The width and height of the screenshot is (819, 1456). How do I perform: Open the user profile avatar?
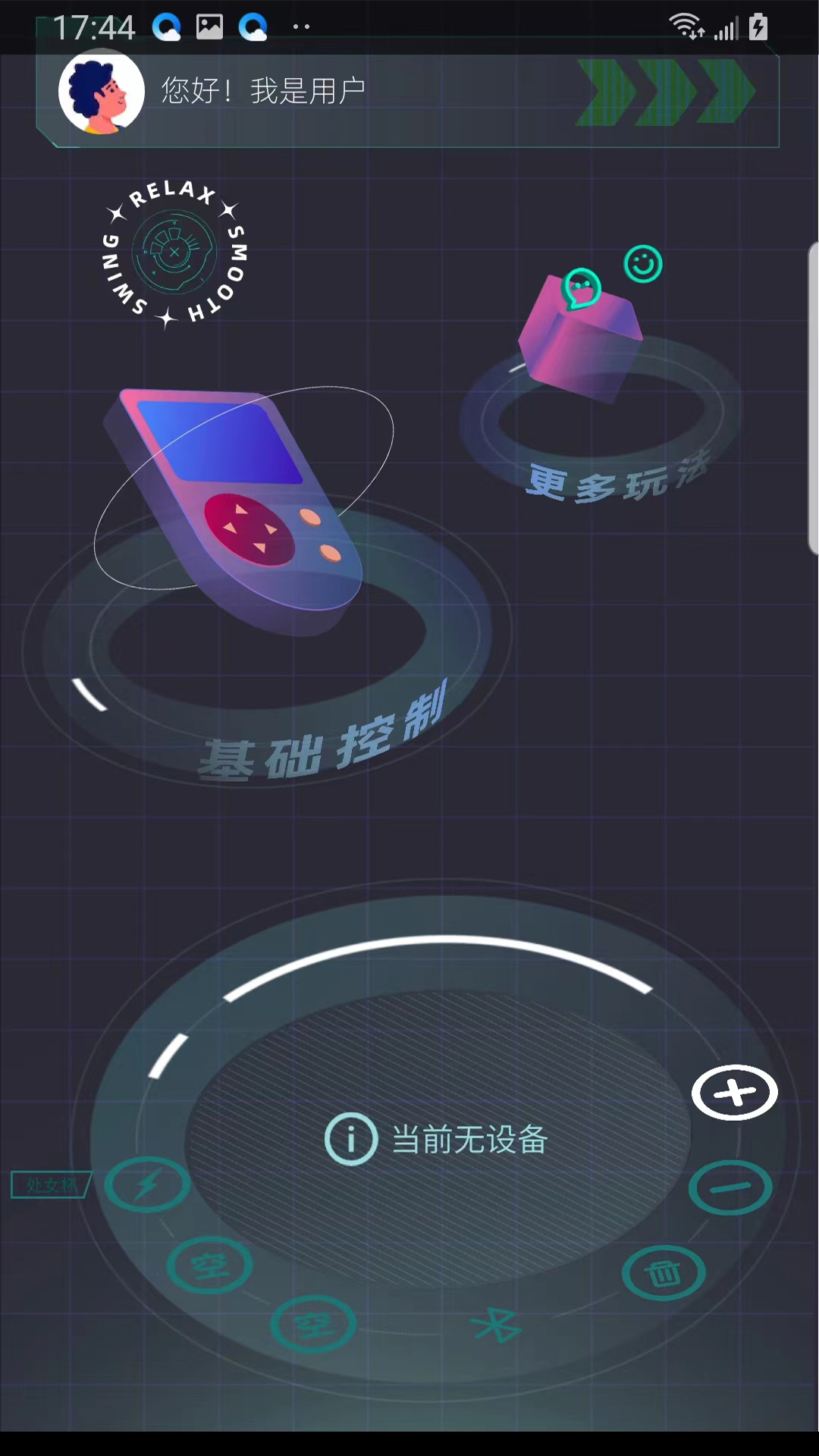coord(101,91)
